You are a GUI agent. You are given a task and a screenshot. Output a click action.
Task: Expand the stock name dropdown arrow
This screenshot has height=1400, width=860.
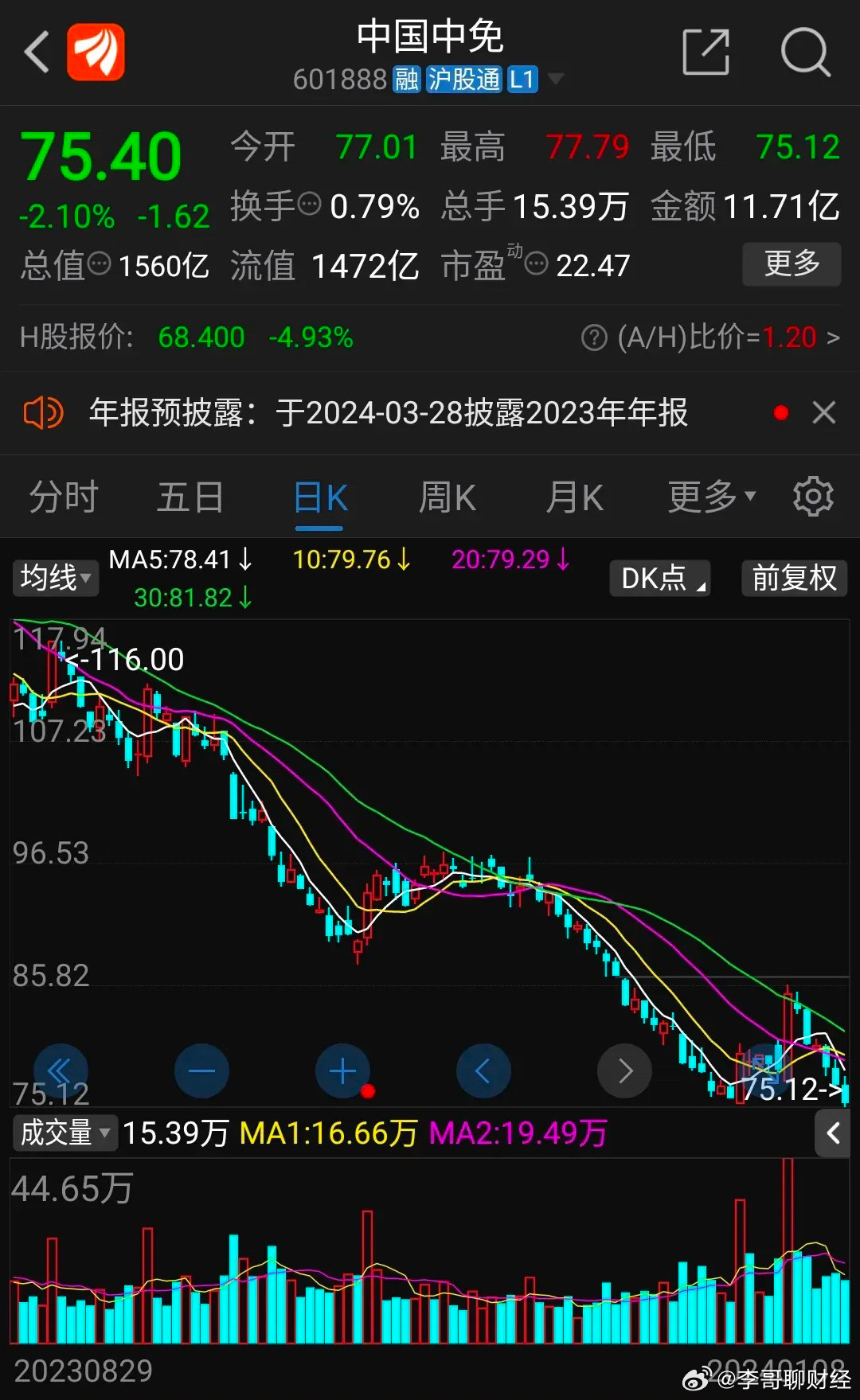coord(556,78)
